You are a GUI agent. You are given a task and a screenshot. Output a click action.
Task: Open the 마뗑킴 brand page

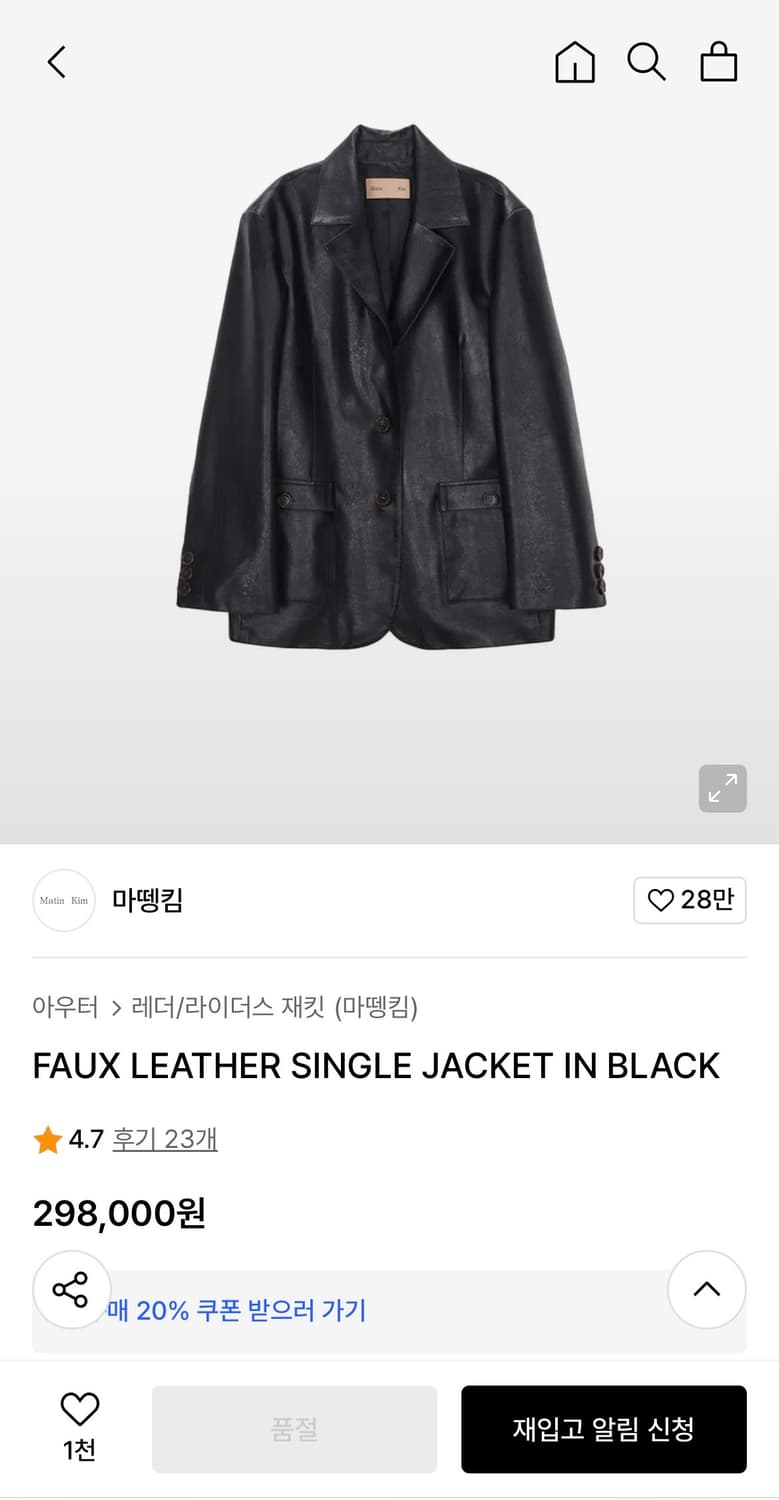[x=147, y=900]
